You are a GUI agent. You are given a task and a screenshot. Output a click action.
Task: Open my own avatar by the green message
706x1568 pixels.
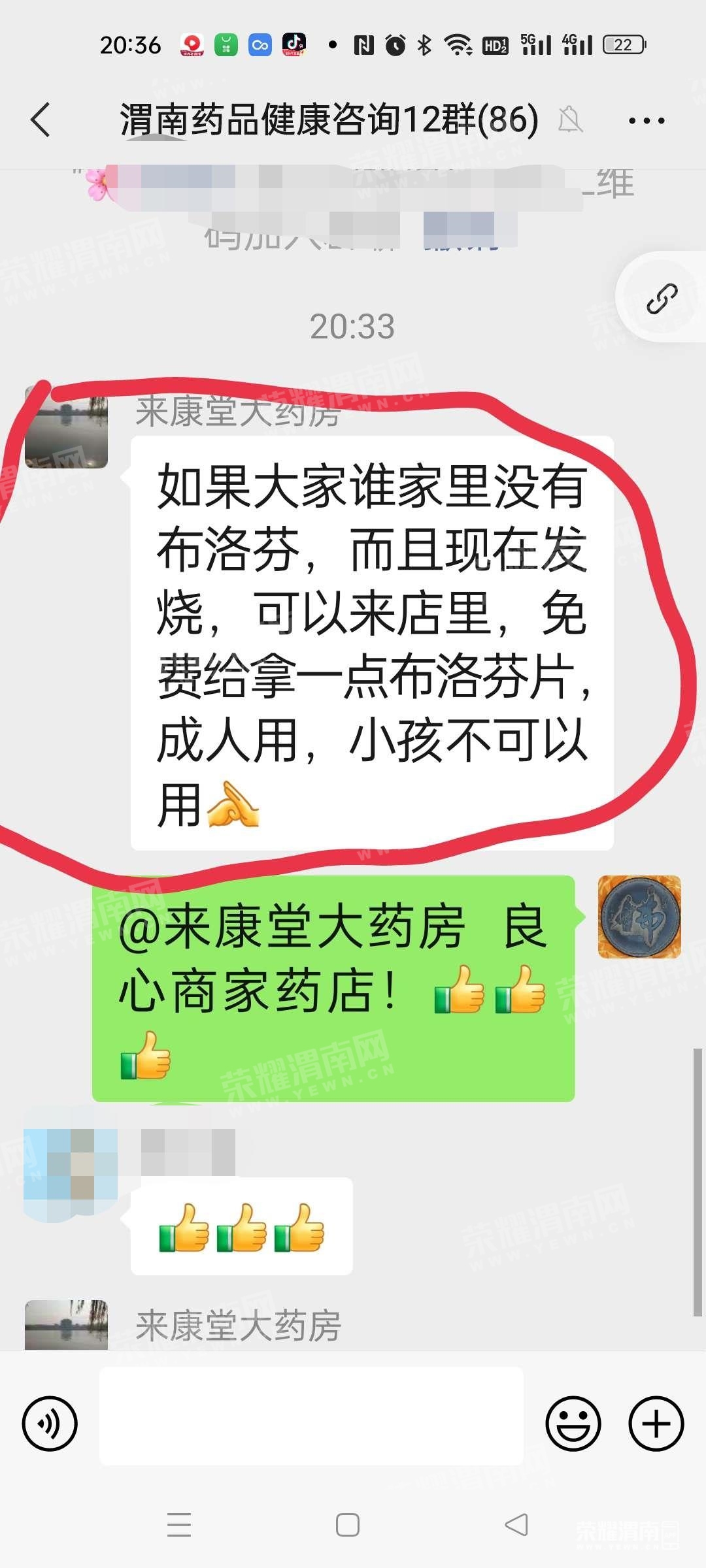pyautogui.click(x=639, y=917)
